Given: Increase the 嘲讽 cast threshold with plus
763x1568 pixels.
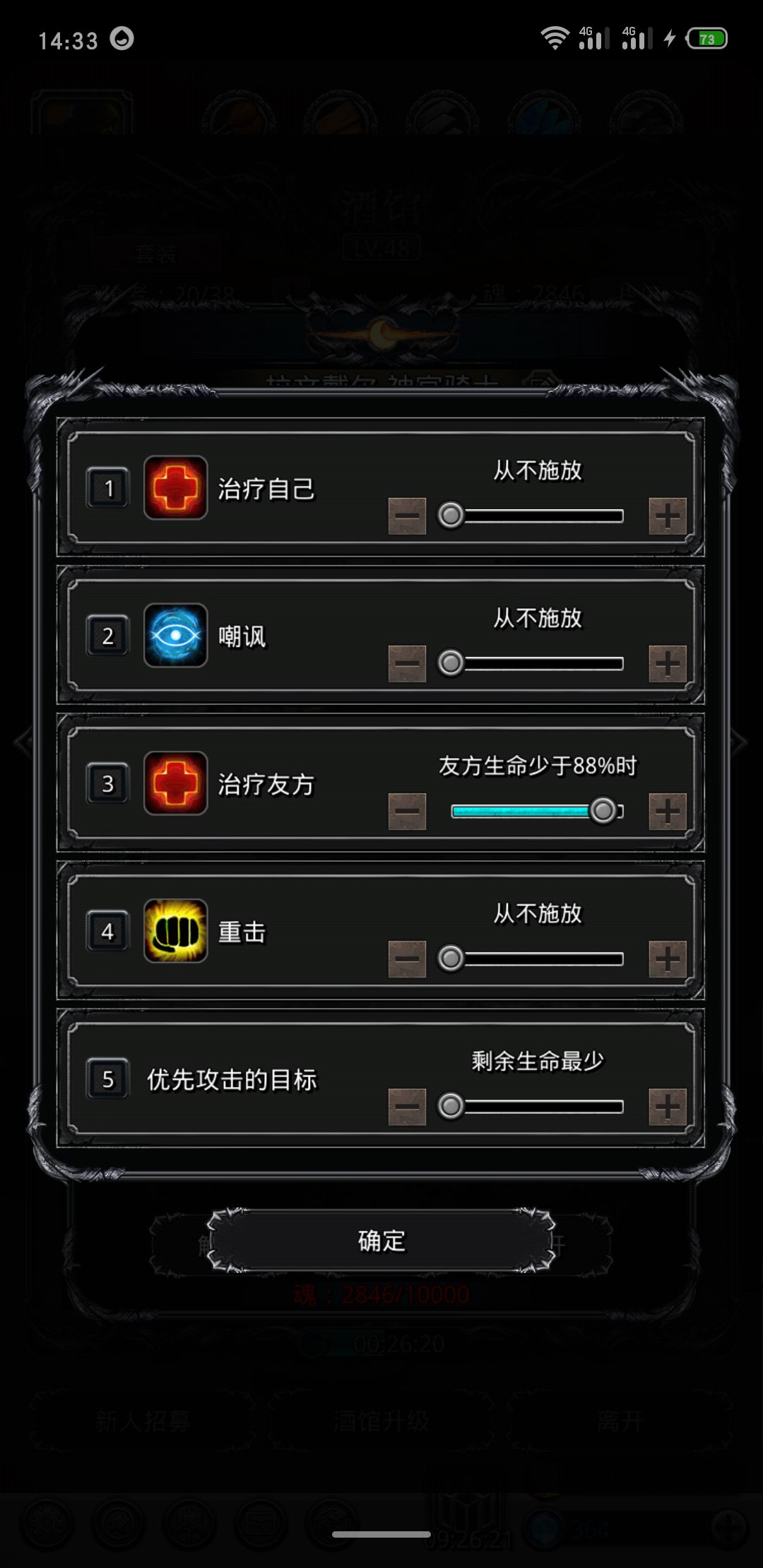Looking at the screenshot, I should (667, 663).
